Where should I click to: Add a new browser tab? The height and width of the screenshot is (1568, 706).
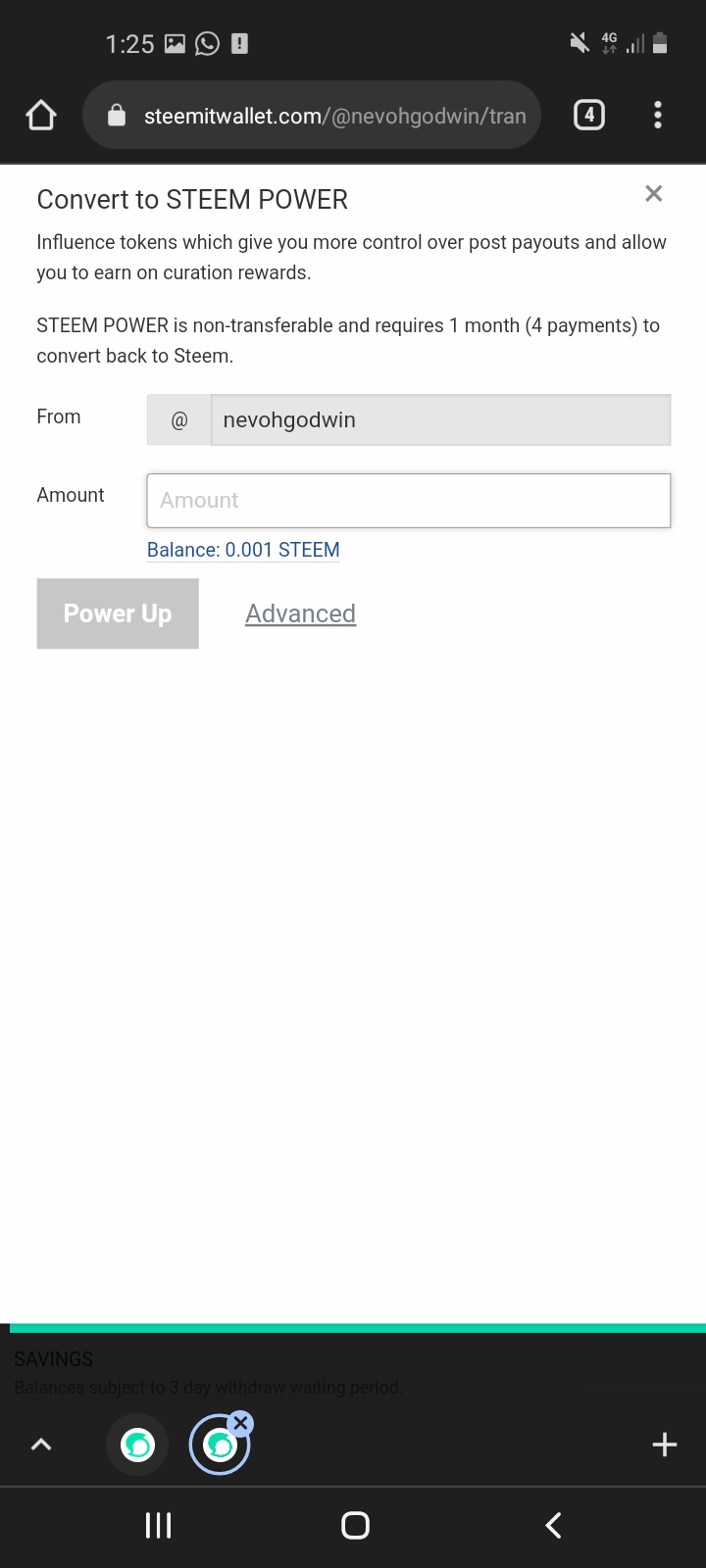(665, 1445)
